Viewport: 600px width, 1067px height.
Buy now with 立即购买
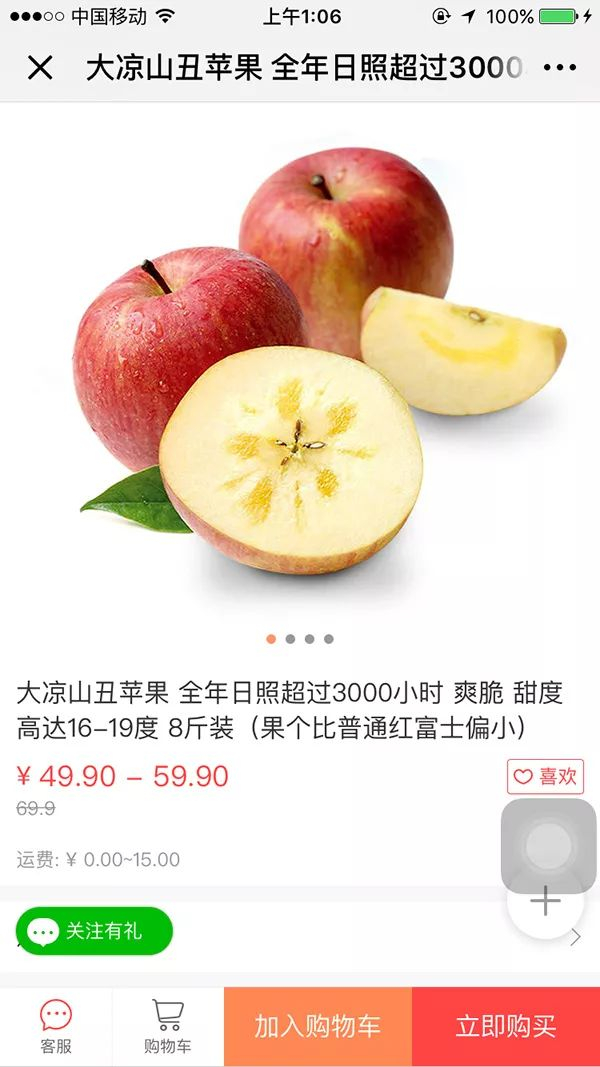point(506,1027)
